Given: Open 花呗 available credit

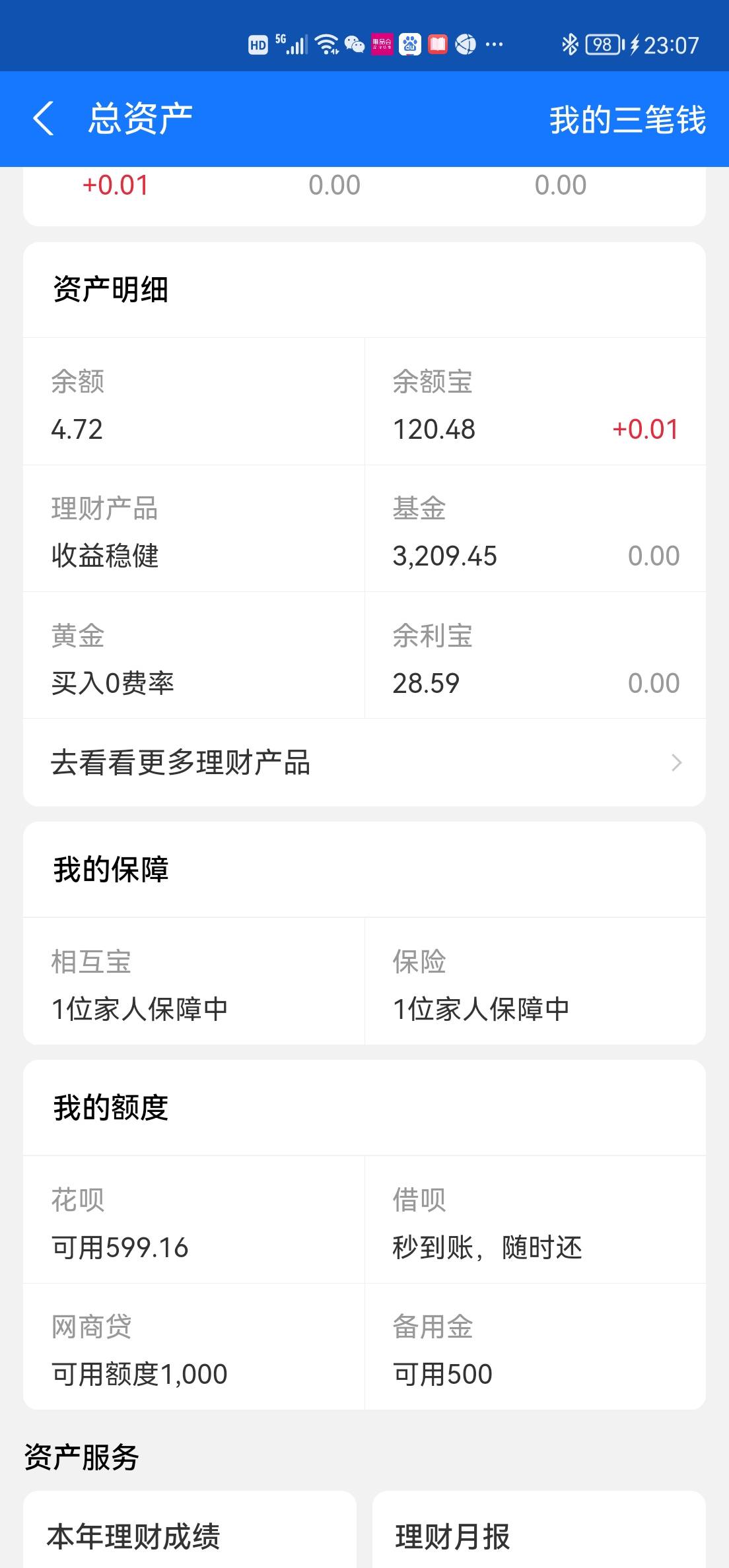Looking at the screenshot, I should [194, 1220].
